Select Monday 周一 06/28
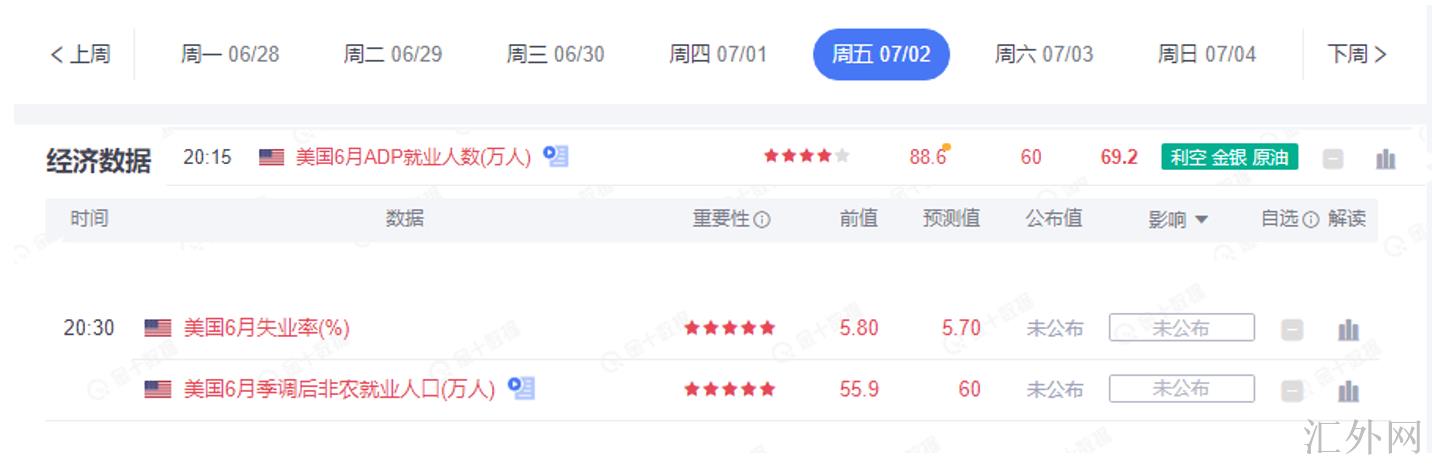The width and height of the screenshot is (1432, 467). coord(230,54)
